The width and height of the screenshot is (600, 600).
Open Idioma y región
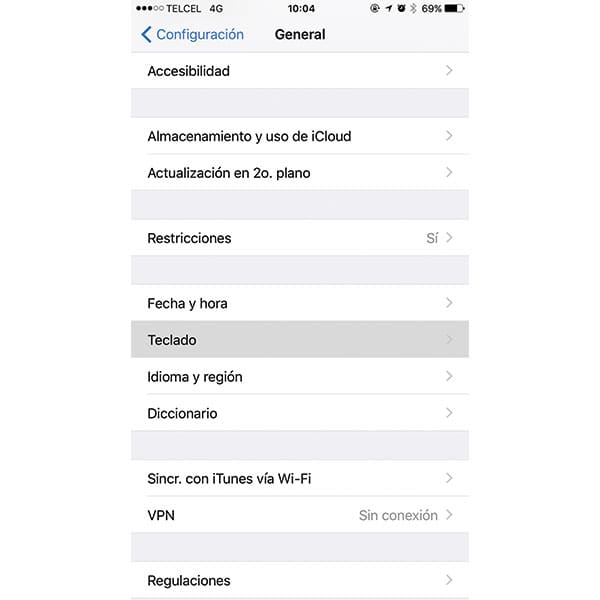click(x=300, y=377)
